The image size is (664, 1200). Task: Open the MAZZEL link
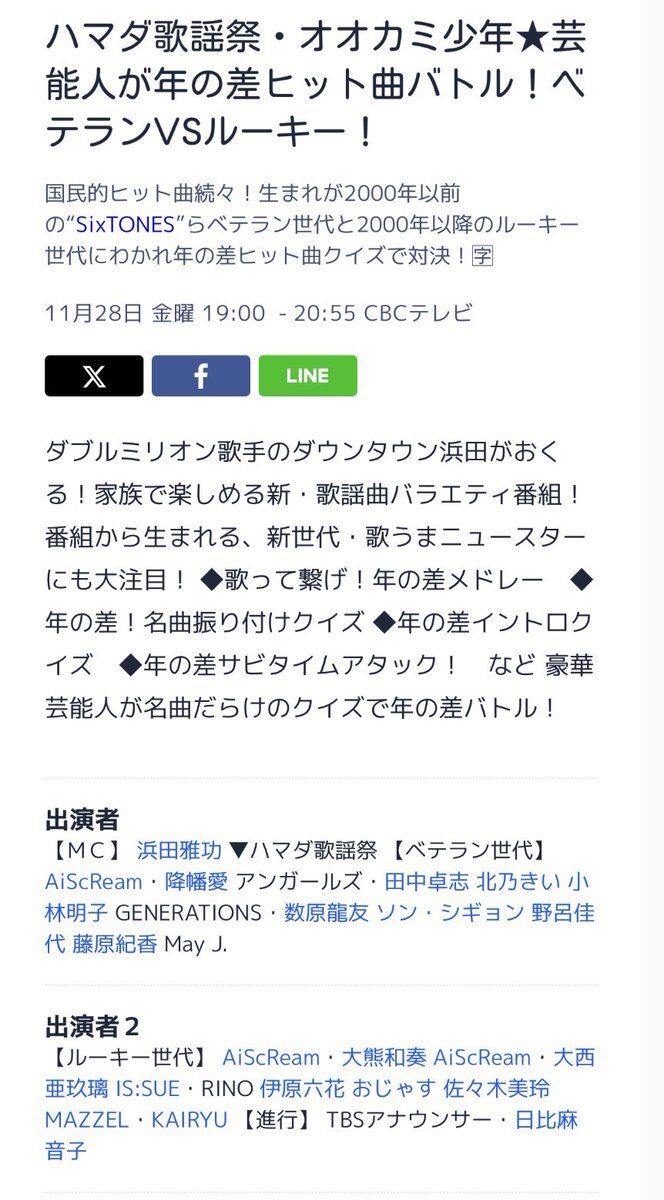coord(86,1119)
